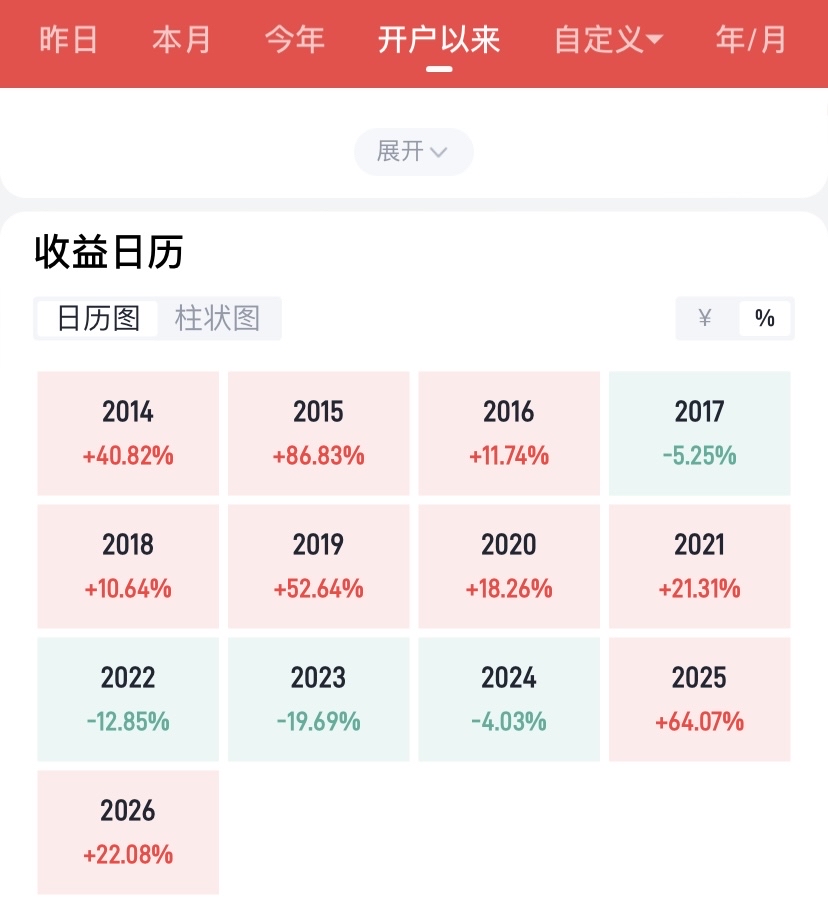Screen dimensions: 828x903
Task: Tap the 2026 return tile
Action: (128, 832)
